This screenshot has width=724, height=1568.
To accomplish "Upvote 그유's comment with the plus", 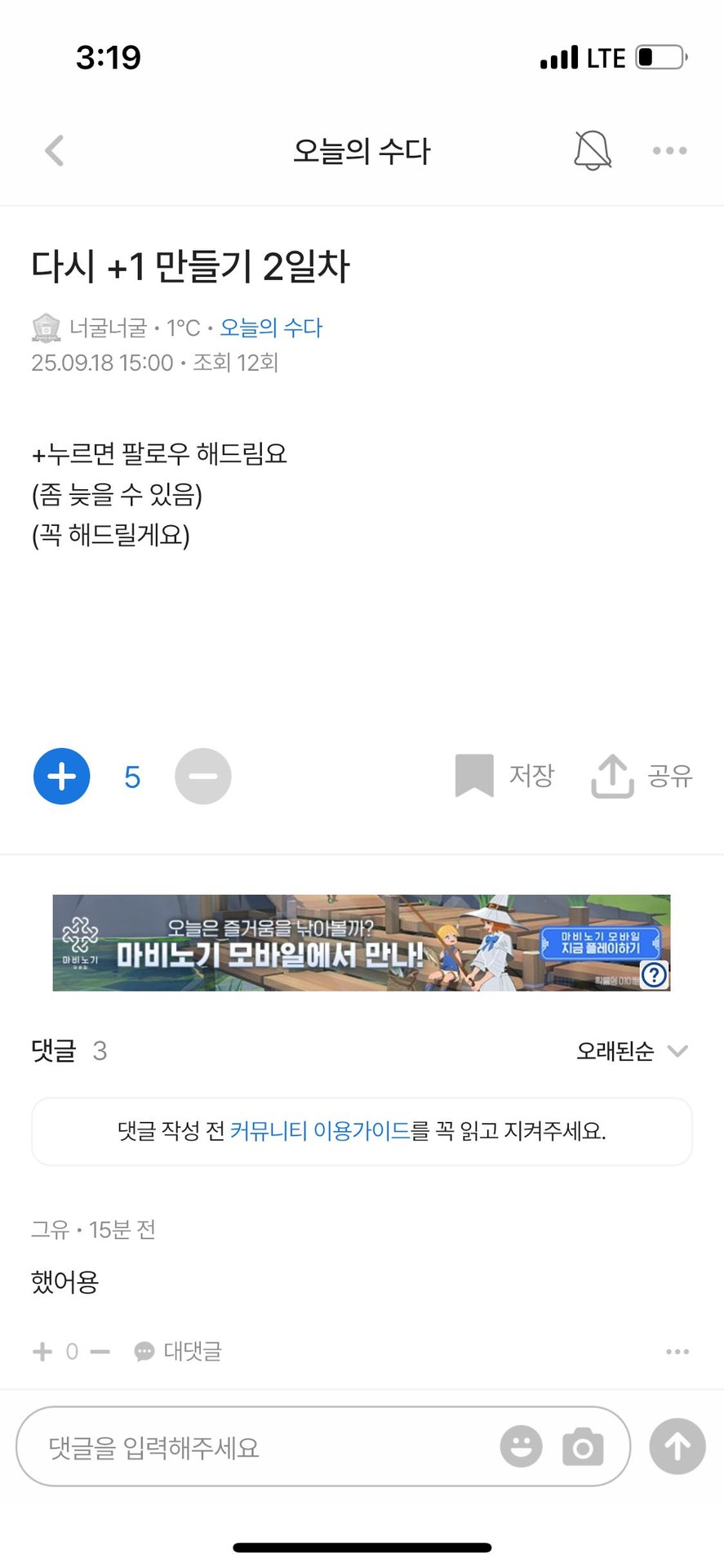I will tap(42, 1351).
